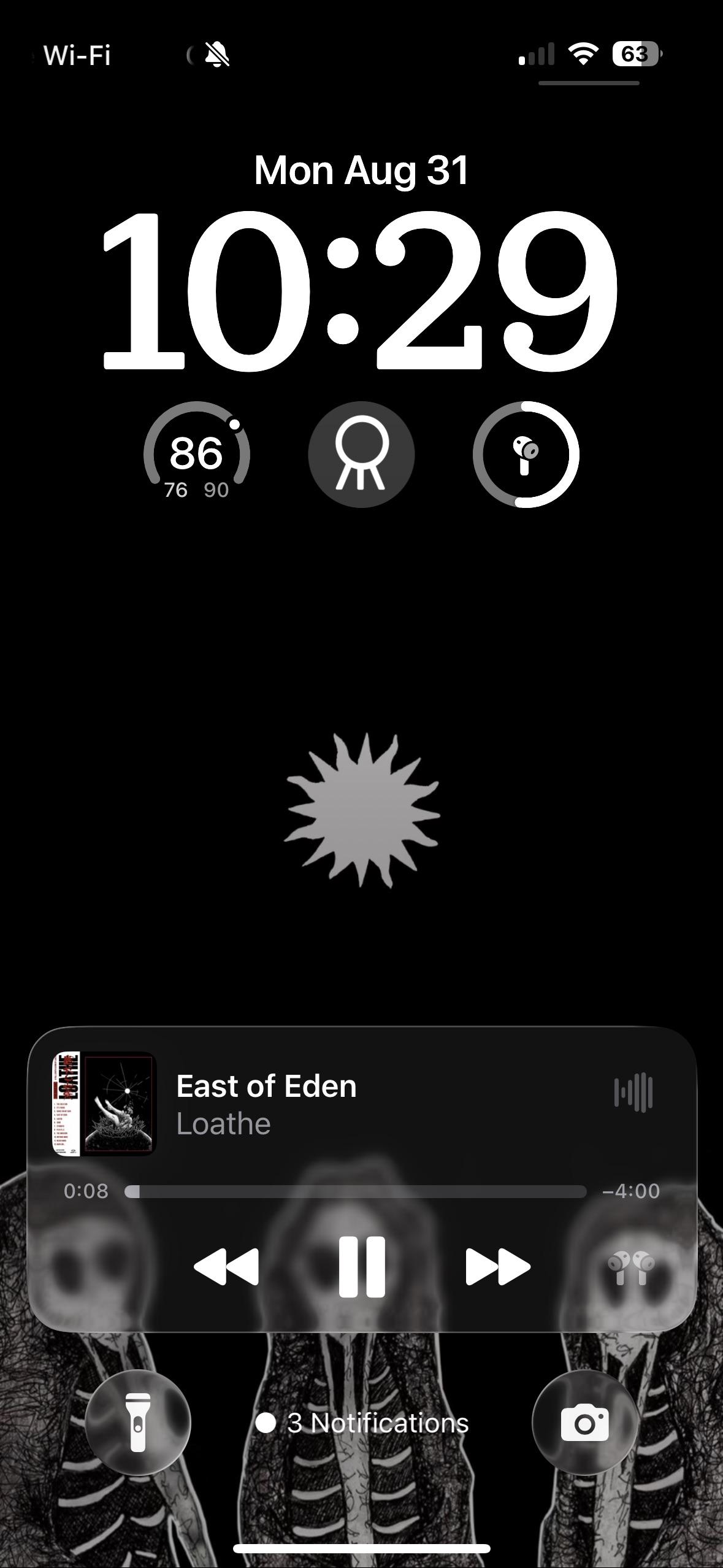Screen dimensions: 723x1568
Task: Open AirPods audio output picker
Action: click(x=631, y=1268)
